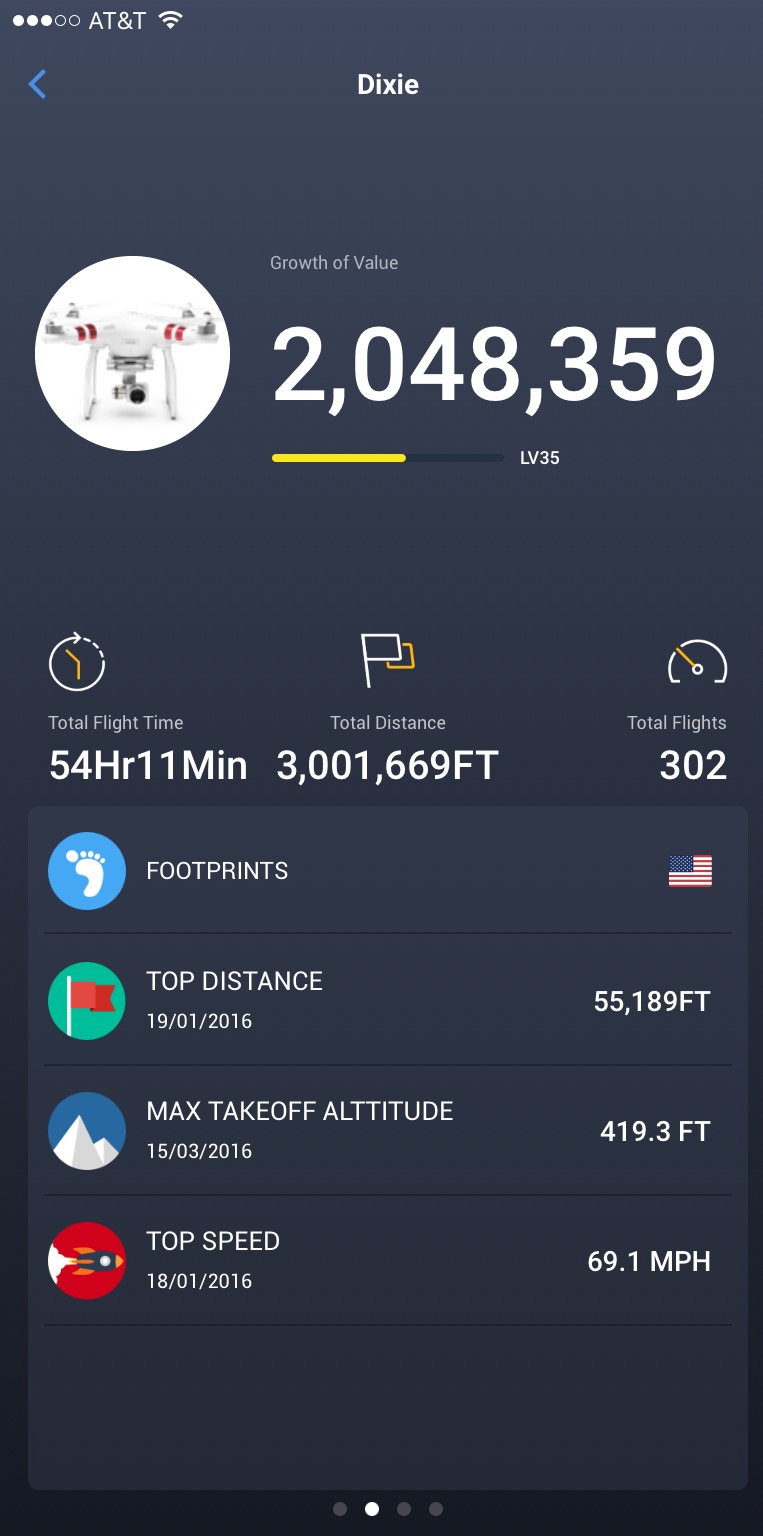
Task: Jump to the last page indicator dot
Action: pos(436,1509)
